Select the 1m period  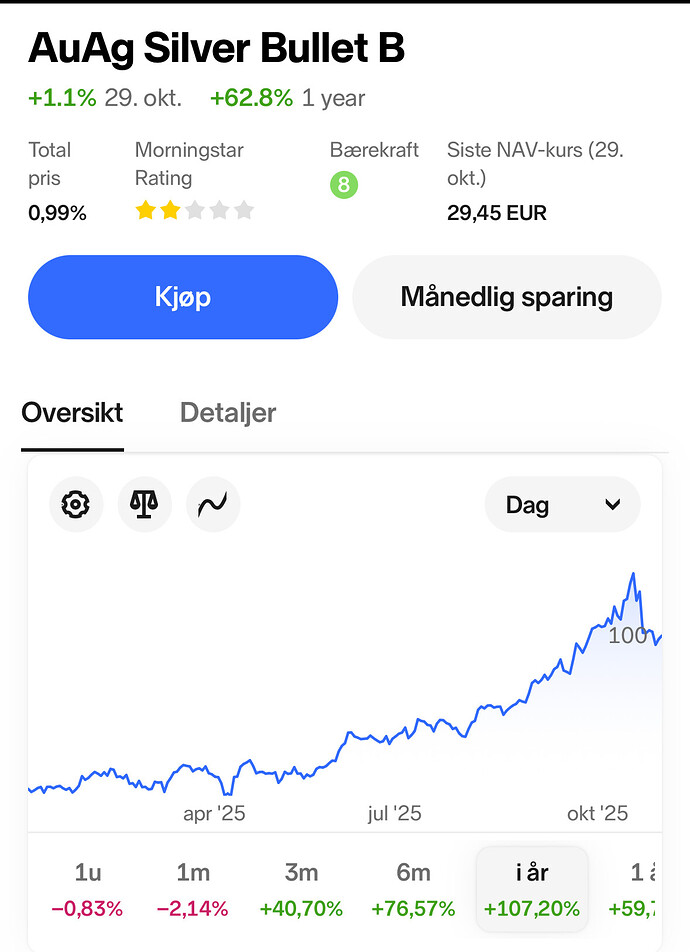[x=193, y=889]
